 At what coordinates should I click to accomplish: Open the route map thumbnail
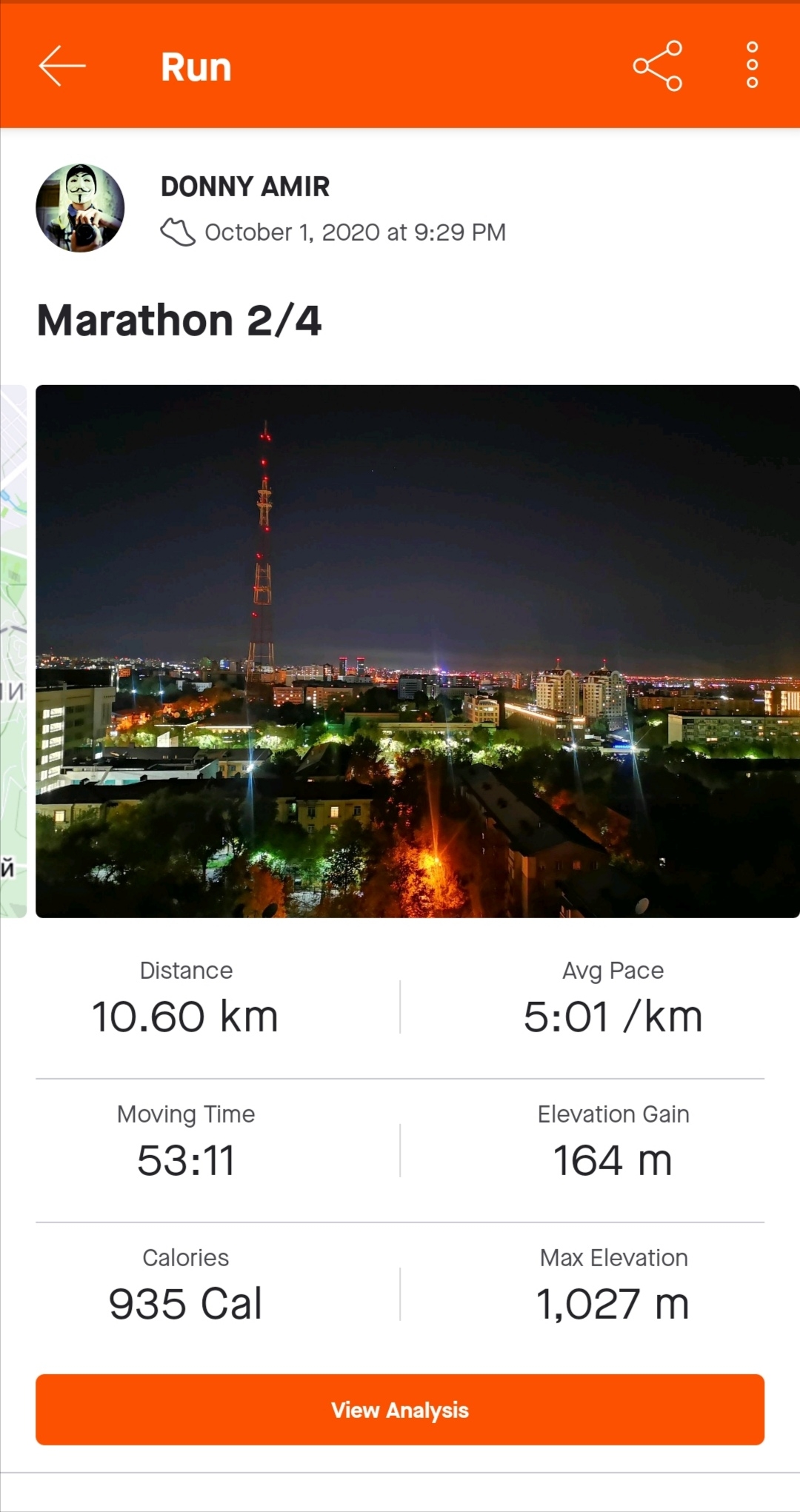(13, 651)
